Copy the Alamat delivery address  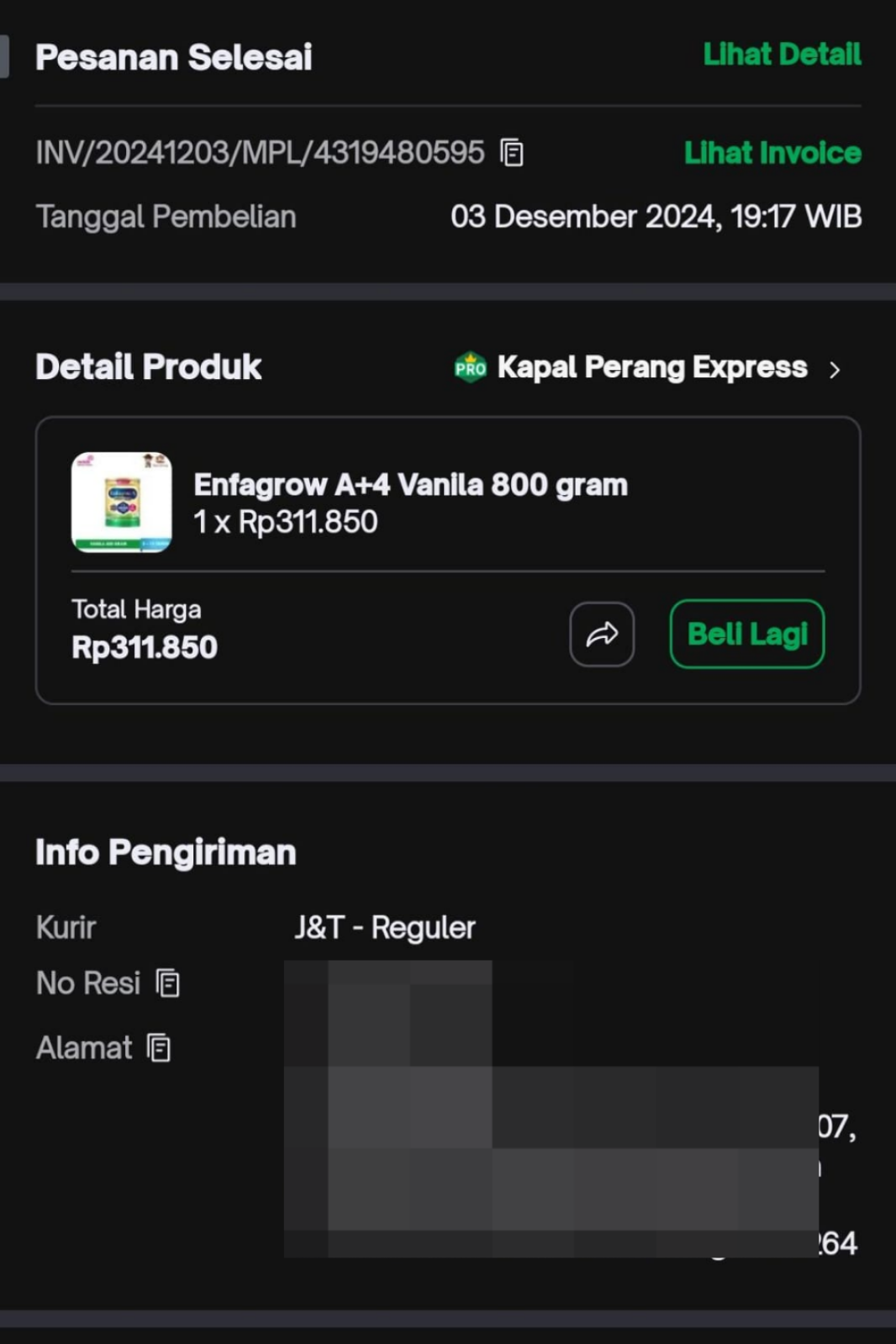159,1048
